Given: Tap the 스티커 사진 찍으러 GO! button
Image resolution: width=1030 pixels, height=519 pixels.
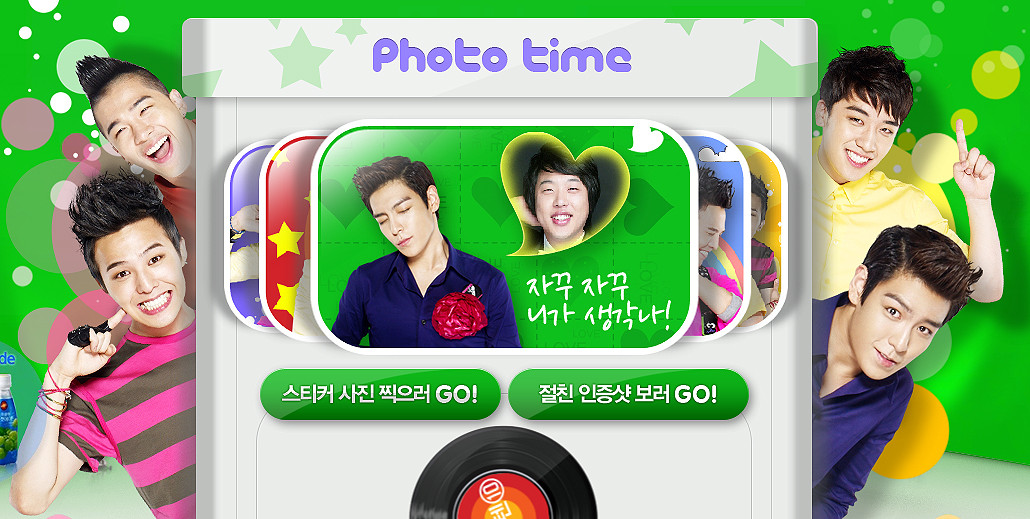Looking at the screenshot, I should coord(379,394).
